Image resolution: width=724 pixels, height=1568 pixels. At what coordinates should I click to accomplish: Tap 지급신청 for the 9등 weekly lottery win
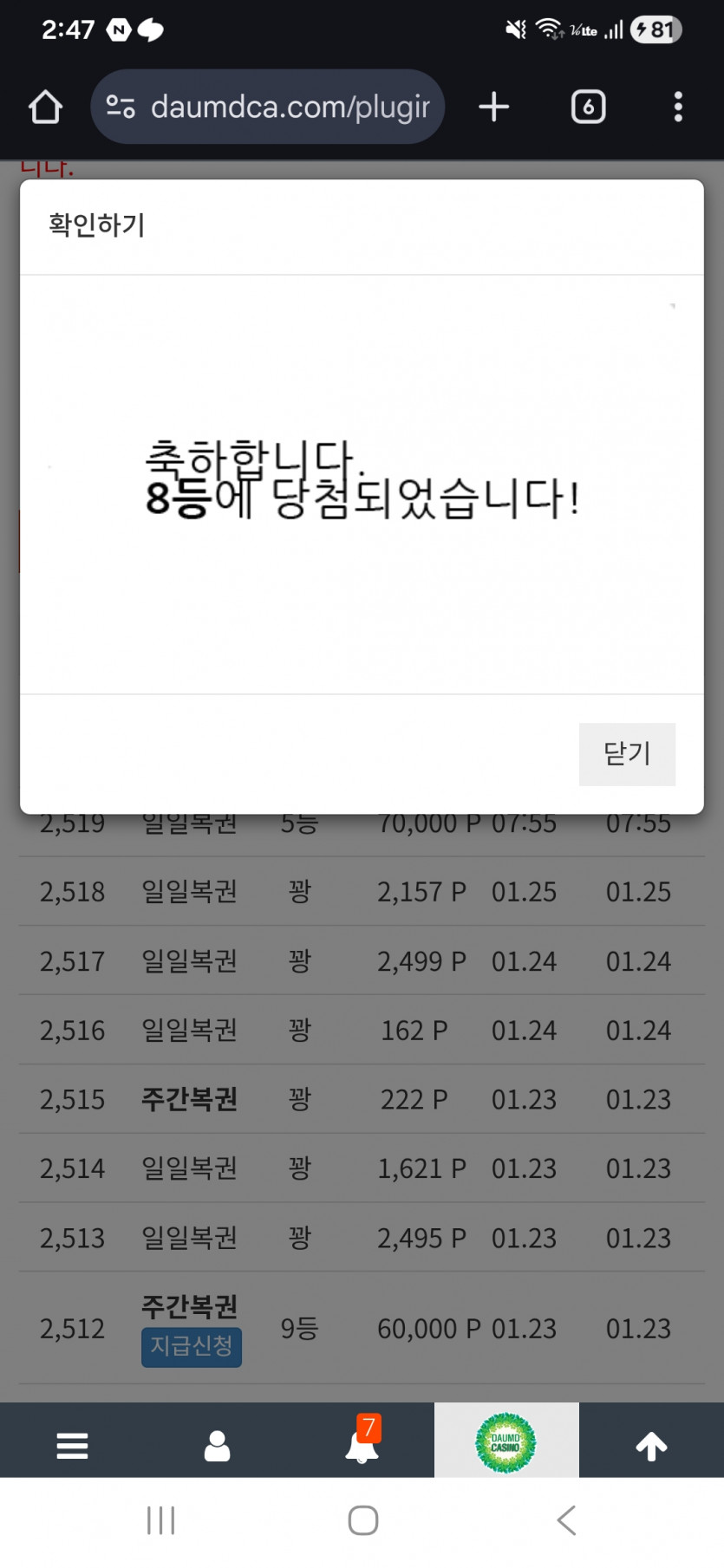191,1347
